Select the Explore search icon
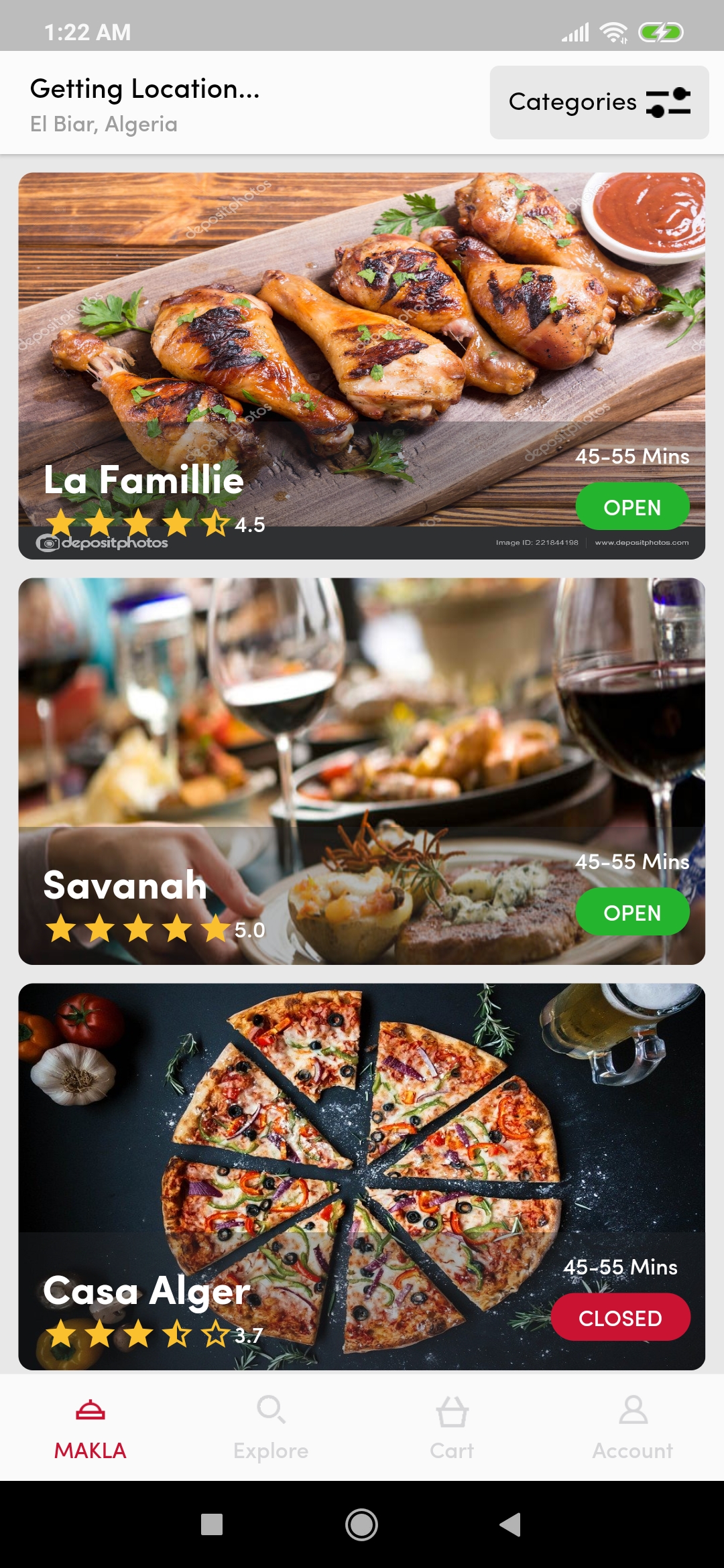This screenshot has width=724, height=1568. (x=271, y=1411)
